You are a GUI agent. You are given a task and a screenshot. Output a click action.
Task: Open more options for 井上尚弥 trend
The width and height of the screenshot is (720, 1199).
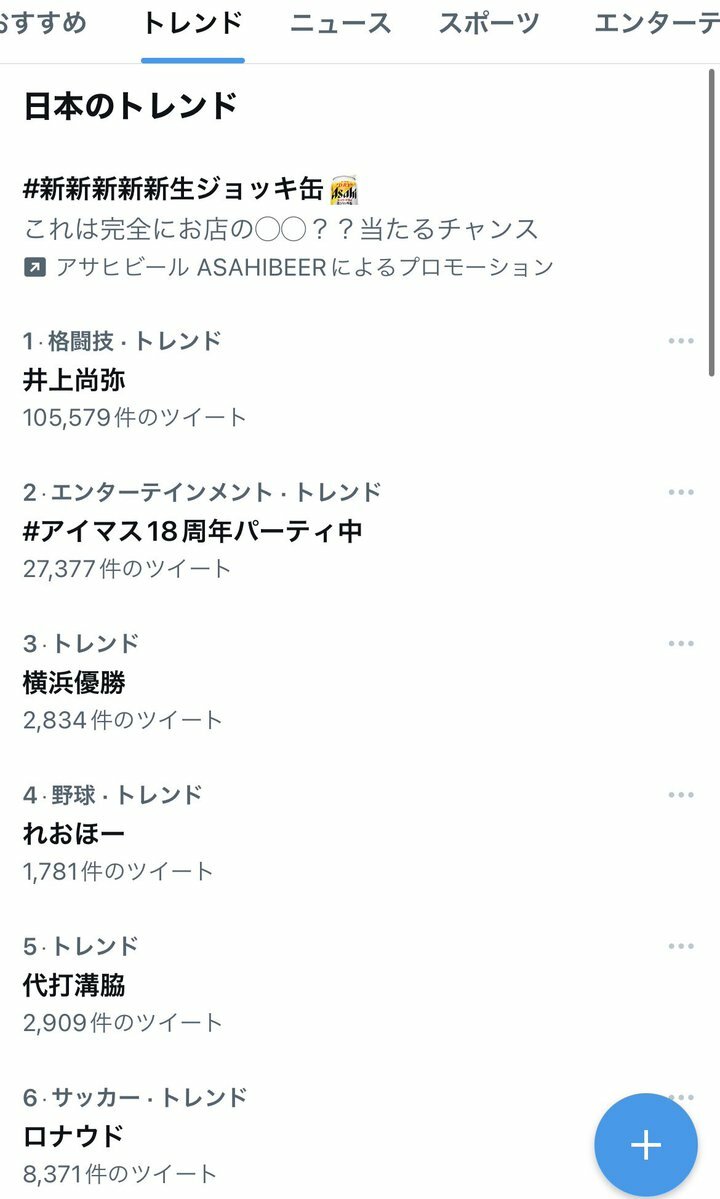point(680,341)
